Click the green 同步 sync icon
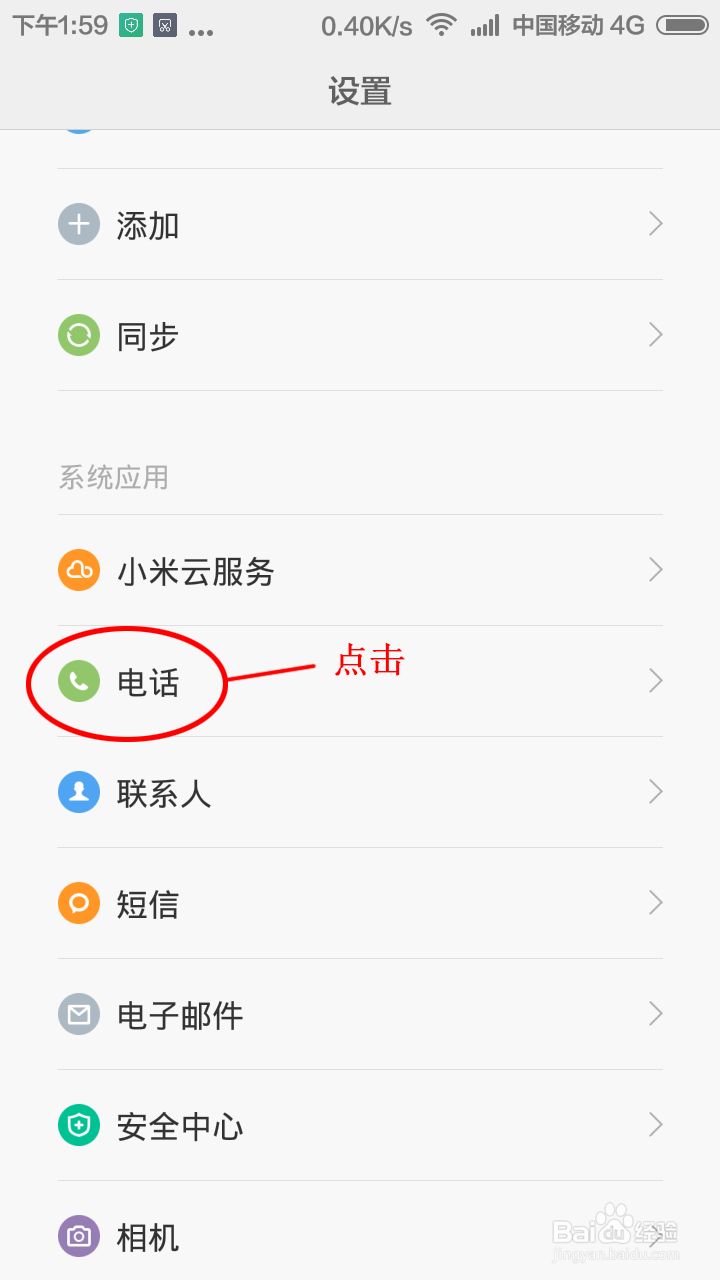The width and height of the screenshot is (720, 1280). pyautogui.click(x=78, y=336)
